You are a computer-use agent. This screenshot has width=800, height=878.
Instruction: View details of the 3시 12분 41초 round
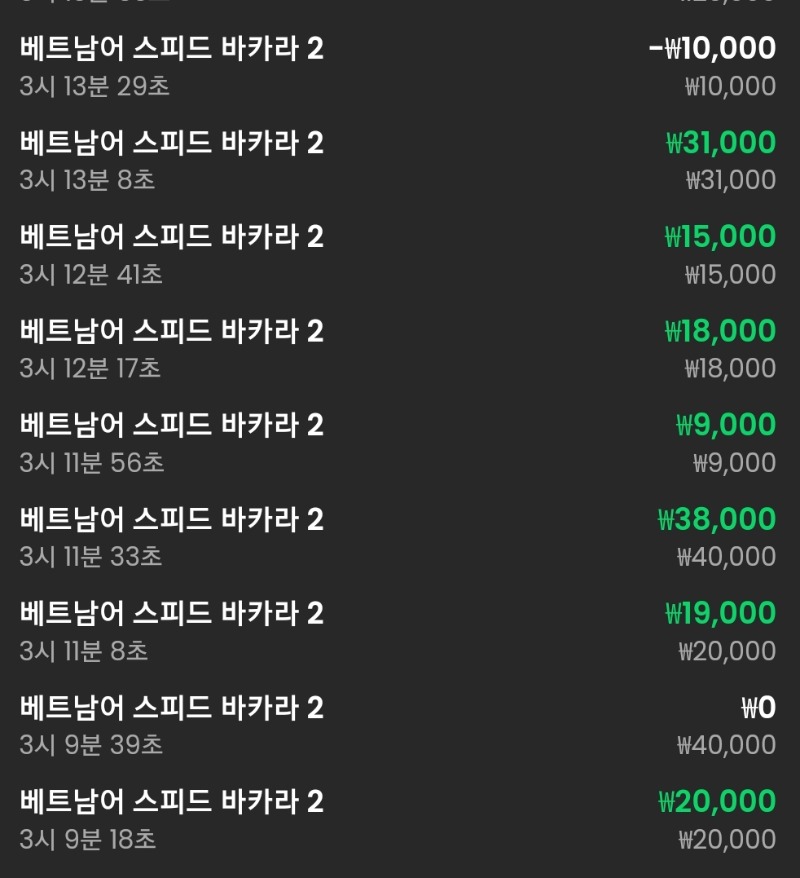coord(400,254)
